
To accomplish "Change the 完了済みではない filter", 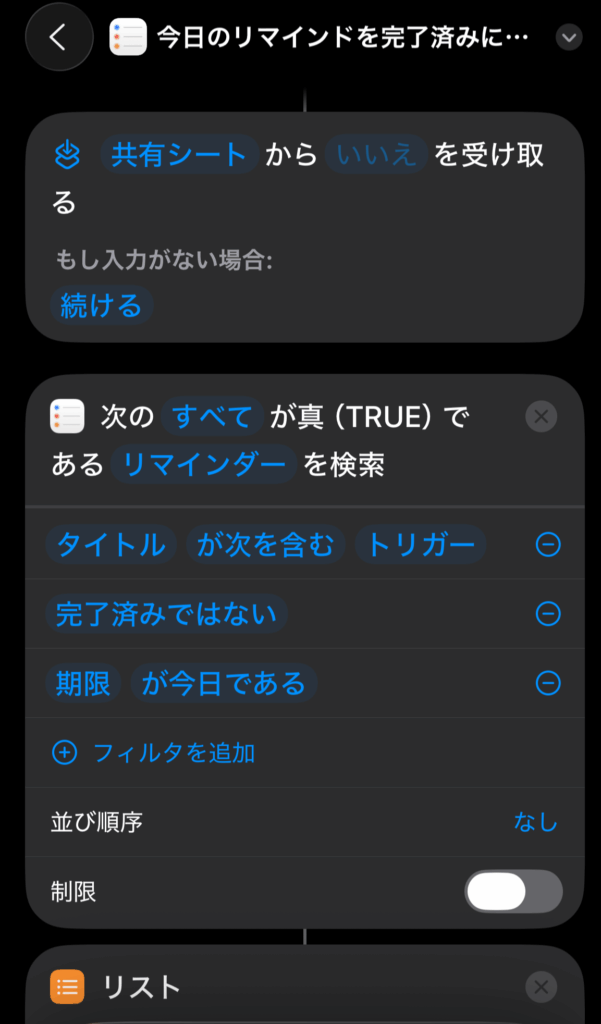I will pos(166,613).
